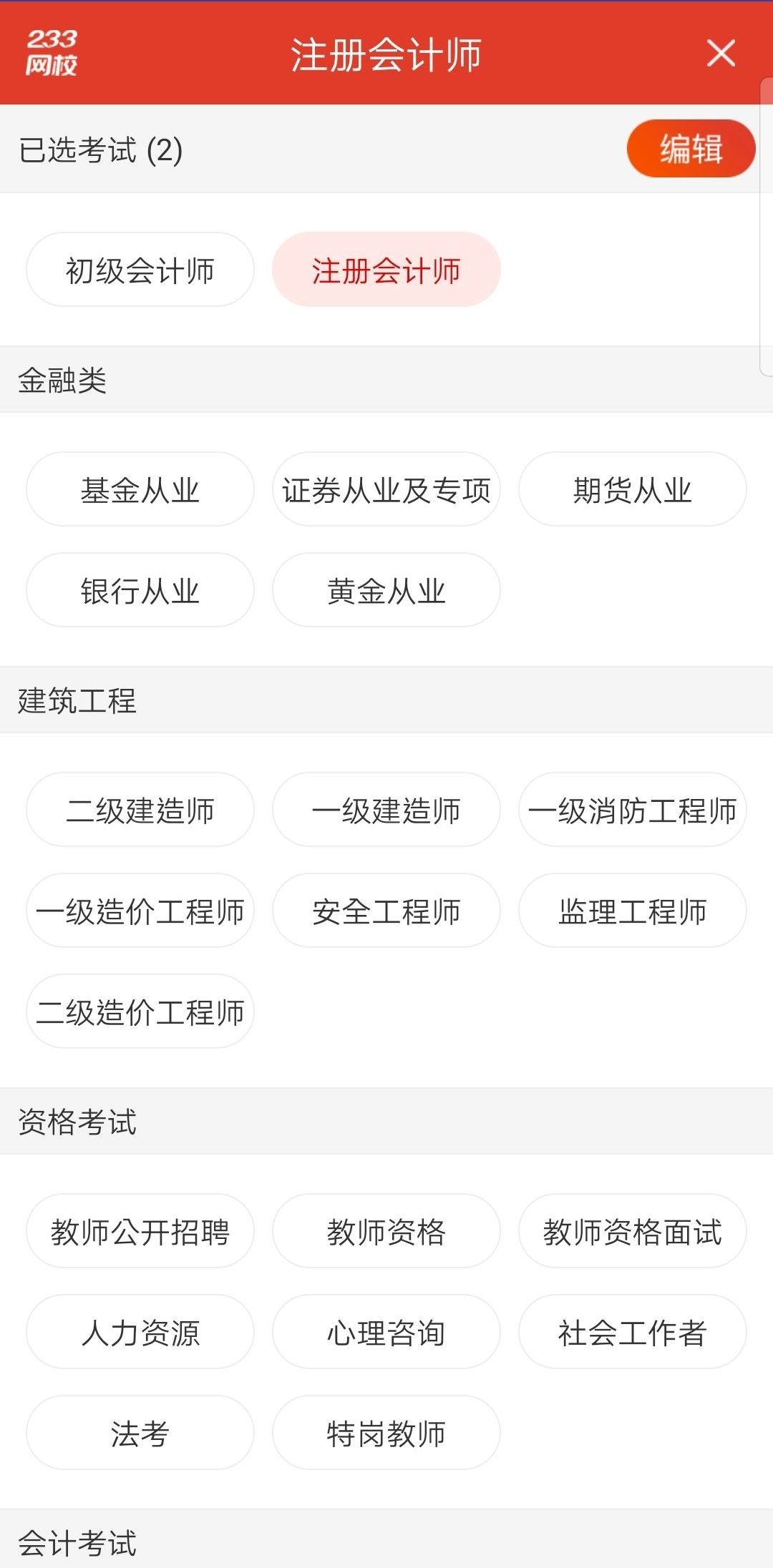Close the 注册会计师 exam selection screen
The height and width of the screenshot is (1568, 773).
(x=721, y=54)
